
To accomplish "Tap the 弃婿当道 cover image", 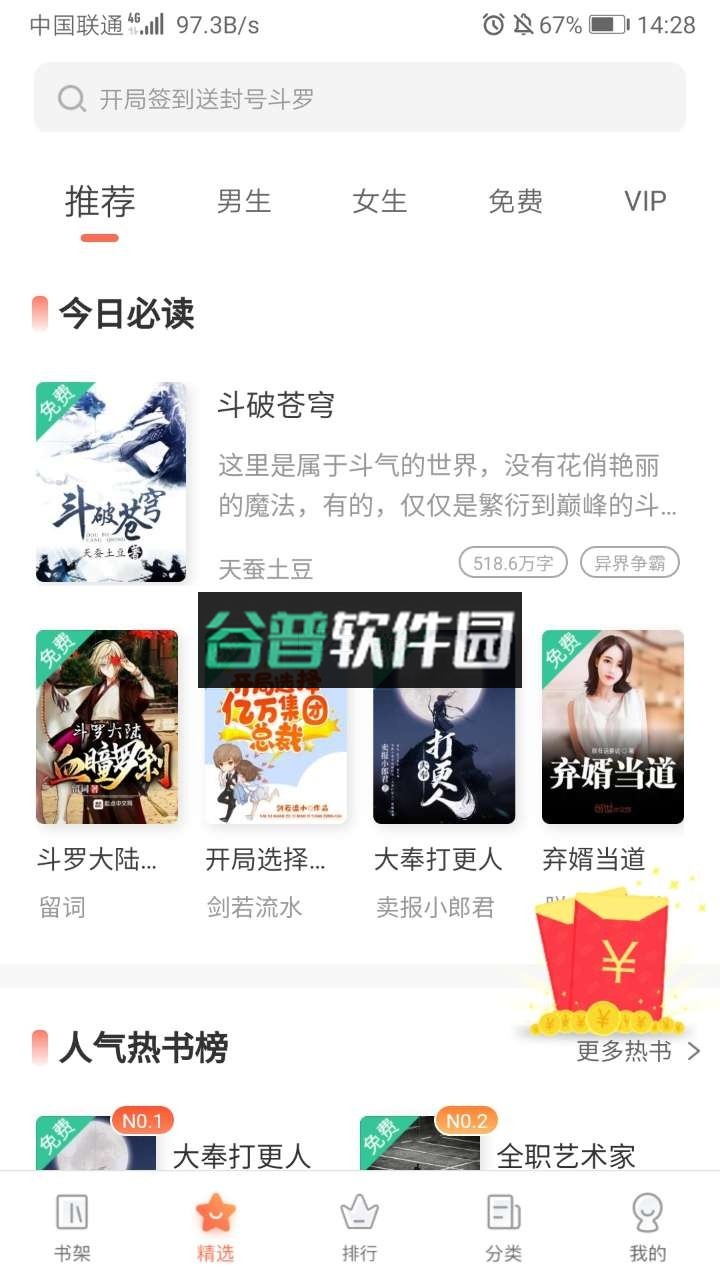I will (x=613, y=727).
